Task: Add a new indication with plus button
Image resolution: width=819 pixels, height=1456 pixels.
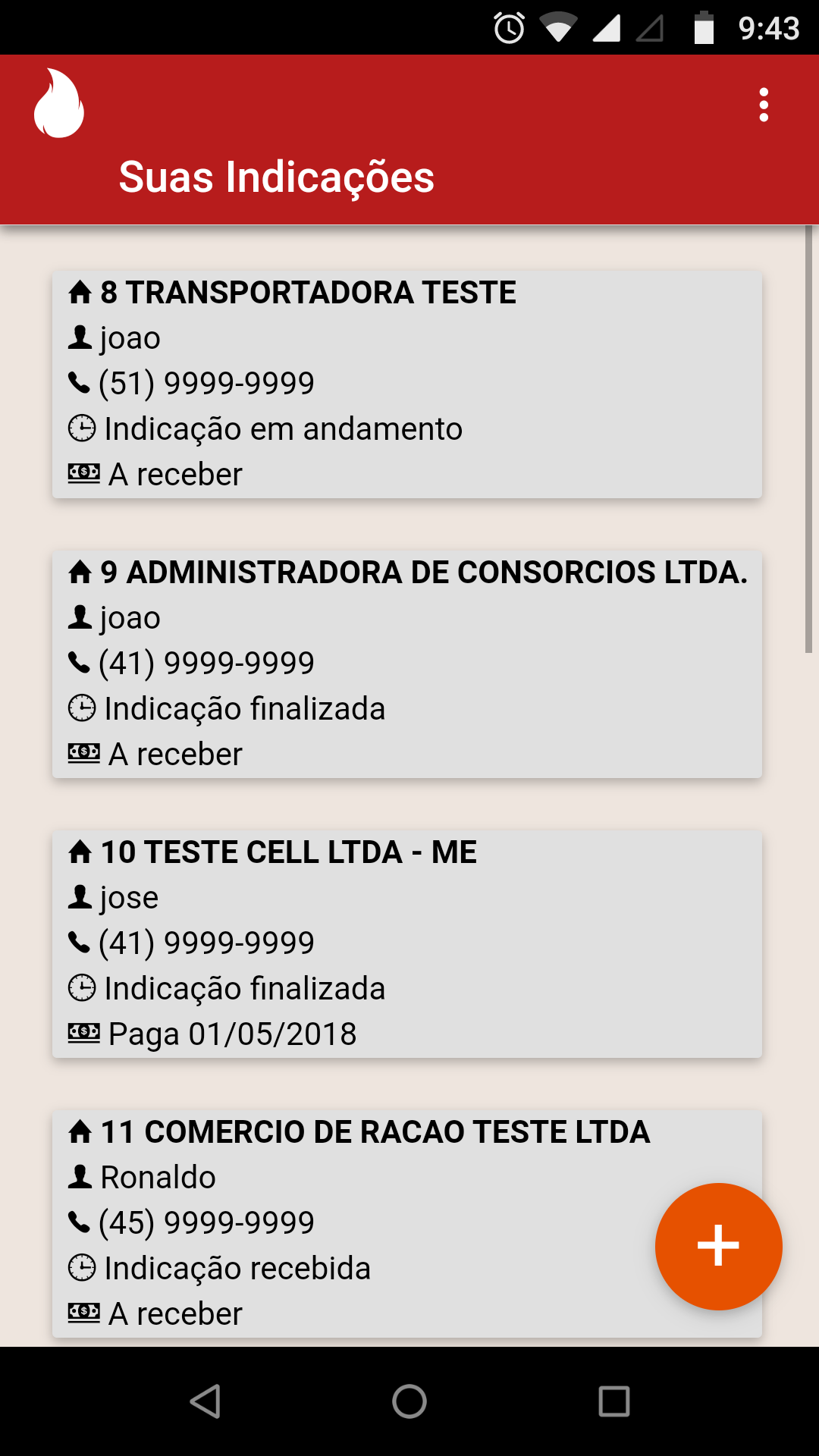Action: (718, 1246)
